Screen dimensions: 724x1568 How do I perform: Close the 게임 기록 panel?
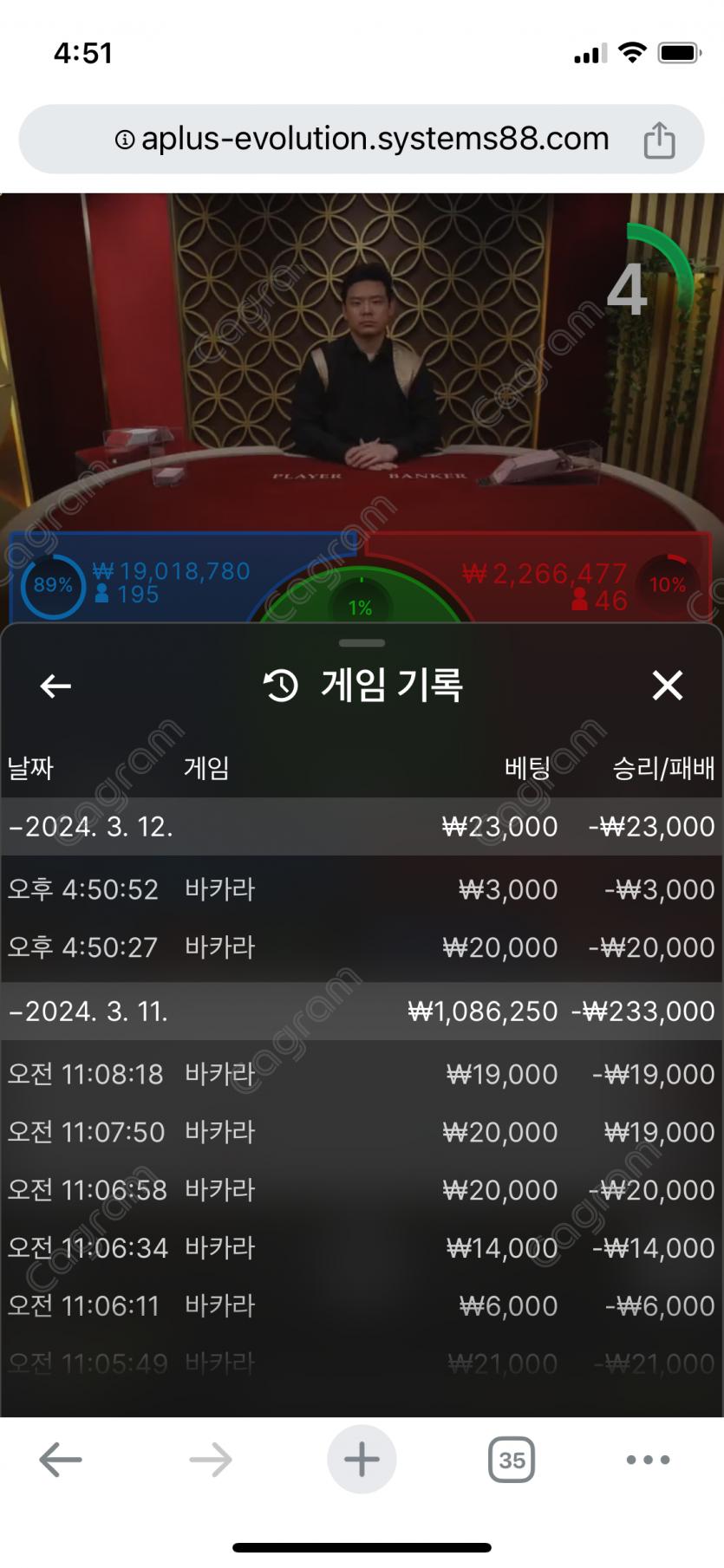pos(667,686)
